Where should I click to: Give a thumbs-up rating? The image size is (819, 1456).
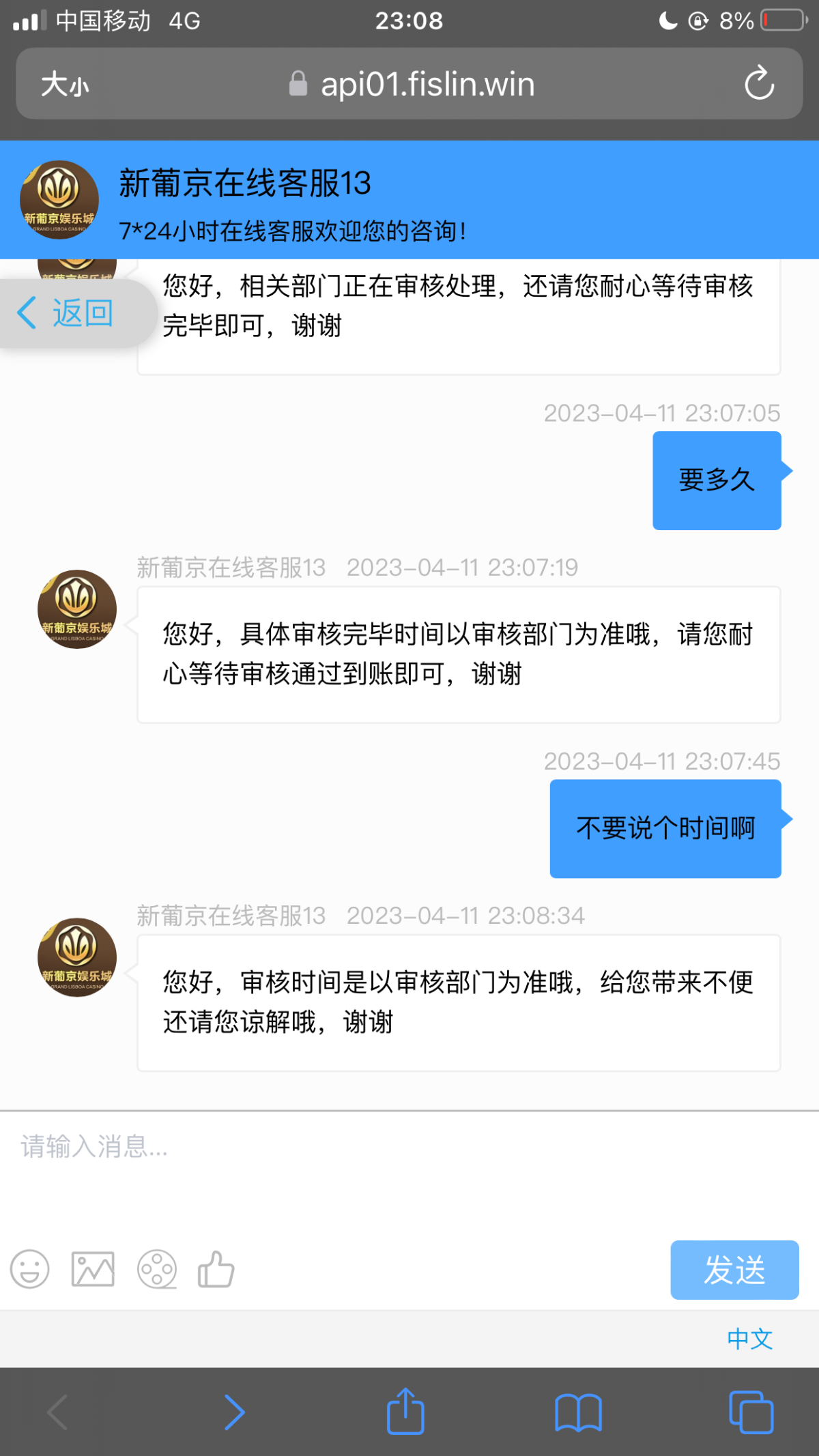click(216, 1269)
